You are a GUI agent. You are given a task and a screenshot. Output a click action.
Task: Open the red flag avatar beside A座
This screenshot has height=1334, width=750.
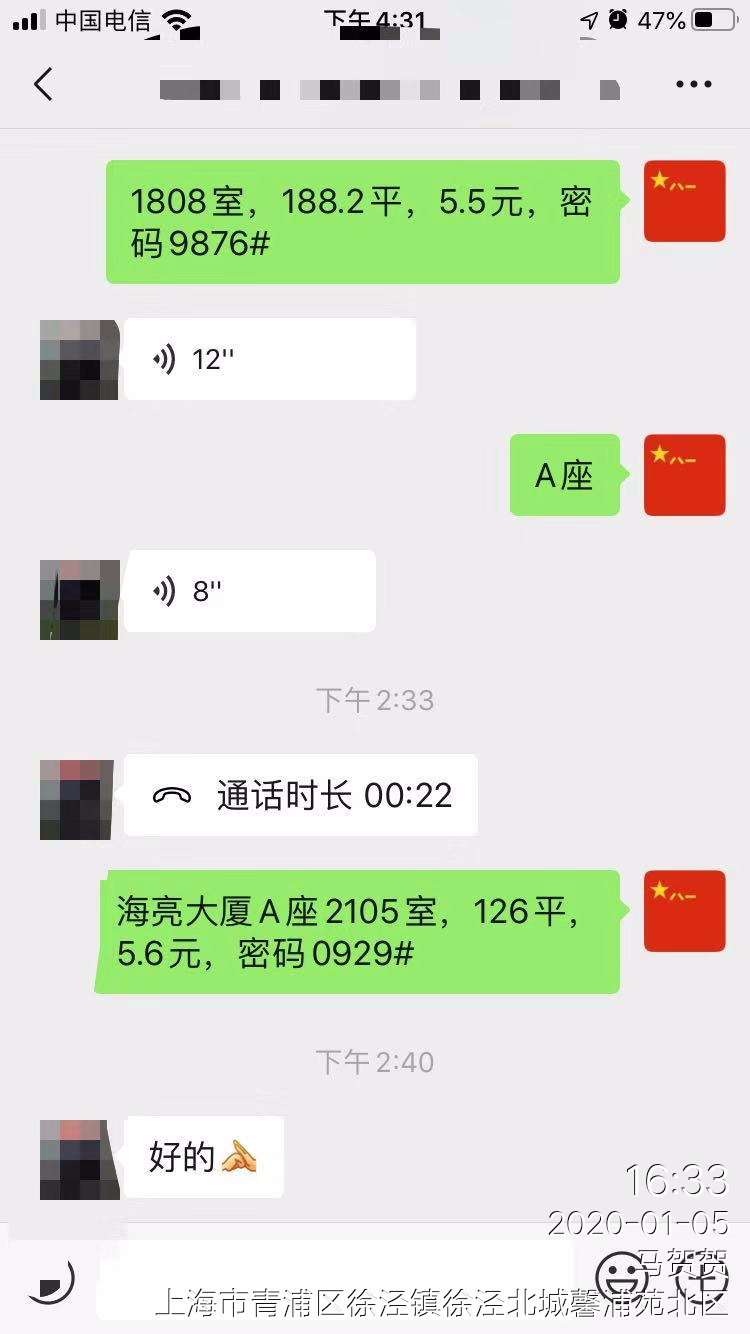click(684, 476)
